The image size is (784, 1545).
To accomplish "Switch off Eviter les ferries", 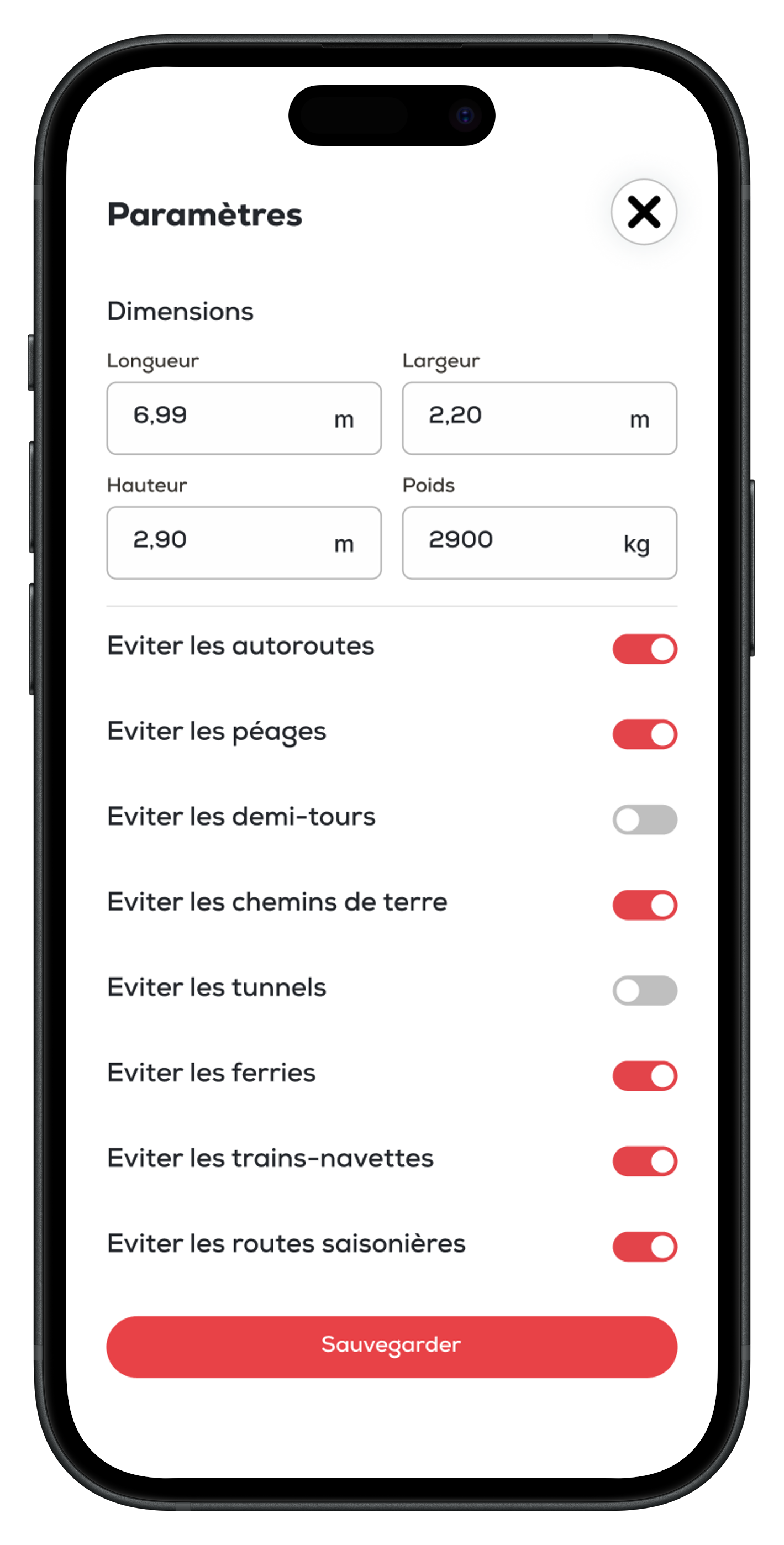I will (645, 1075).
